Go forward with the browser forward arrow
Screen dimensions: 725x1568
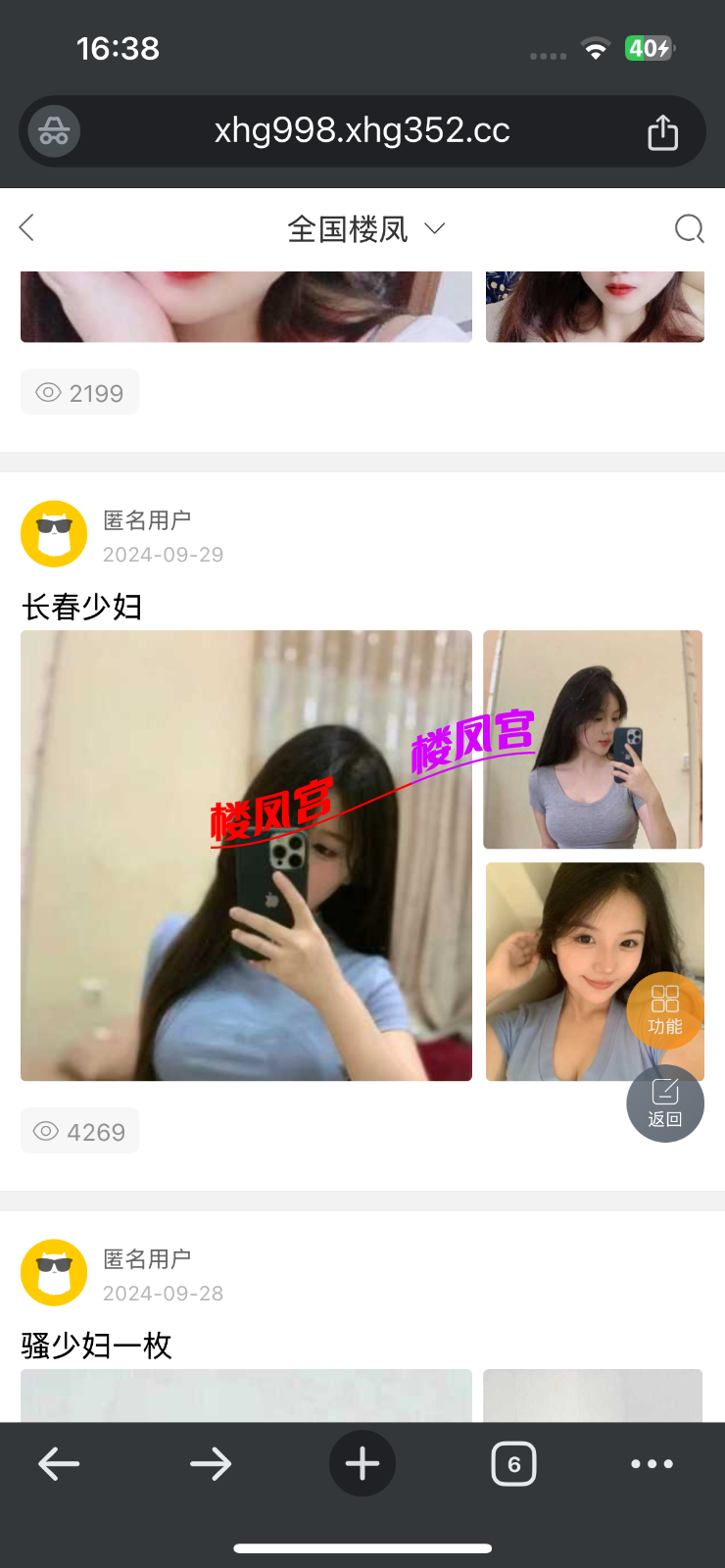point(211,1464)
